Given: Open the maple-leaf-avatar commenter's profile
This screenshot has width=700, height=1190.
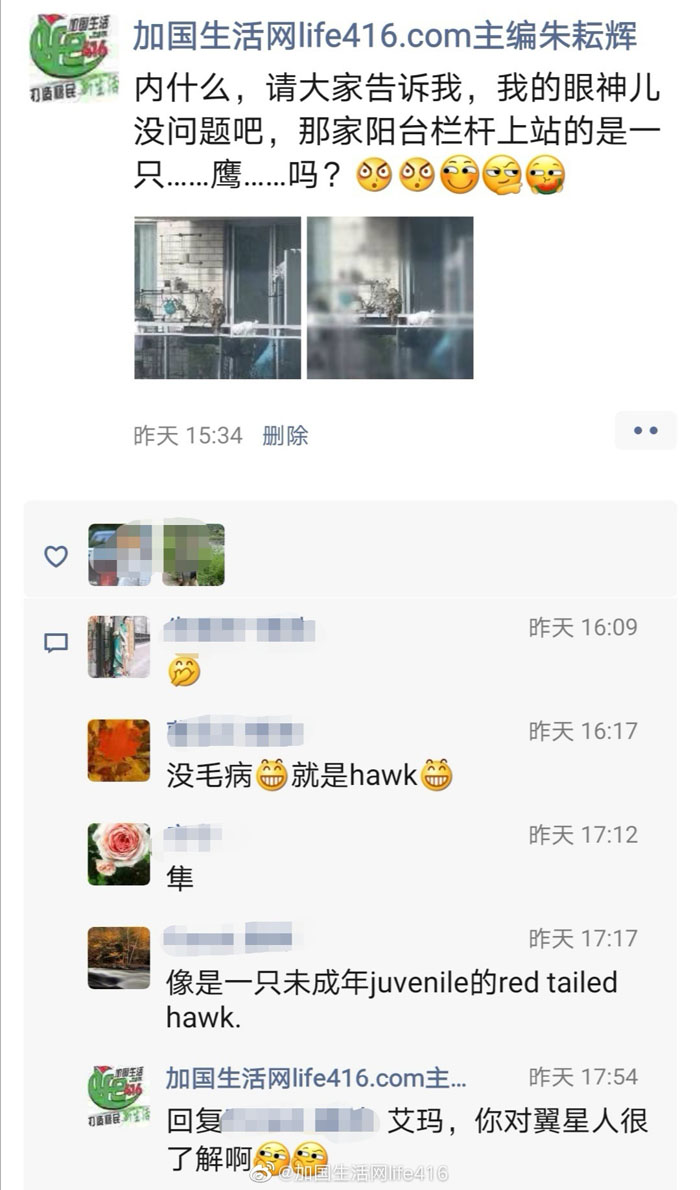Looking at the screenshot, I should pyautogui.click(x=118, y=750).
